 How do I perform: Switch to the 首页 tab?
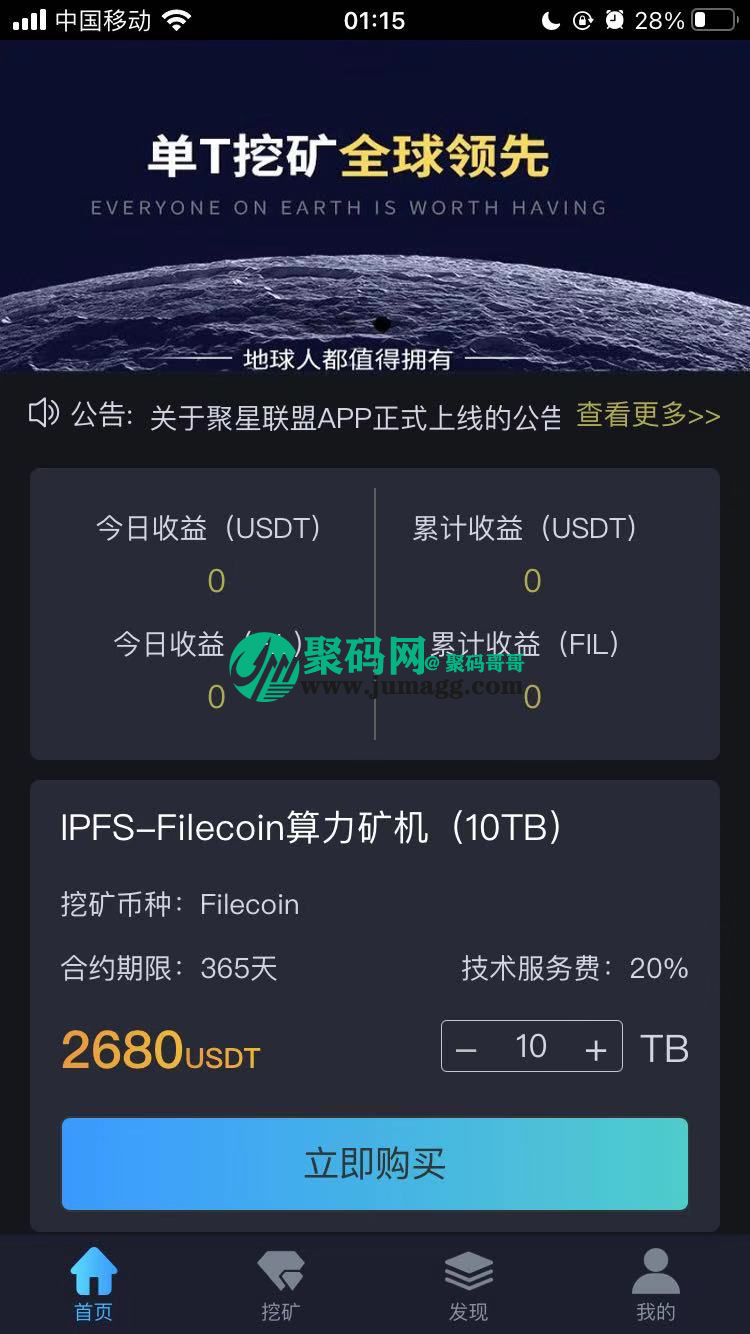(94, 1285)
